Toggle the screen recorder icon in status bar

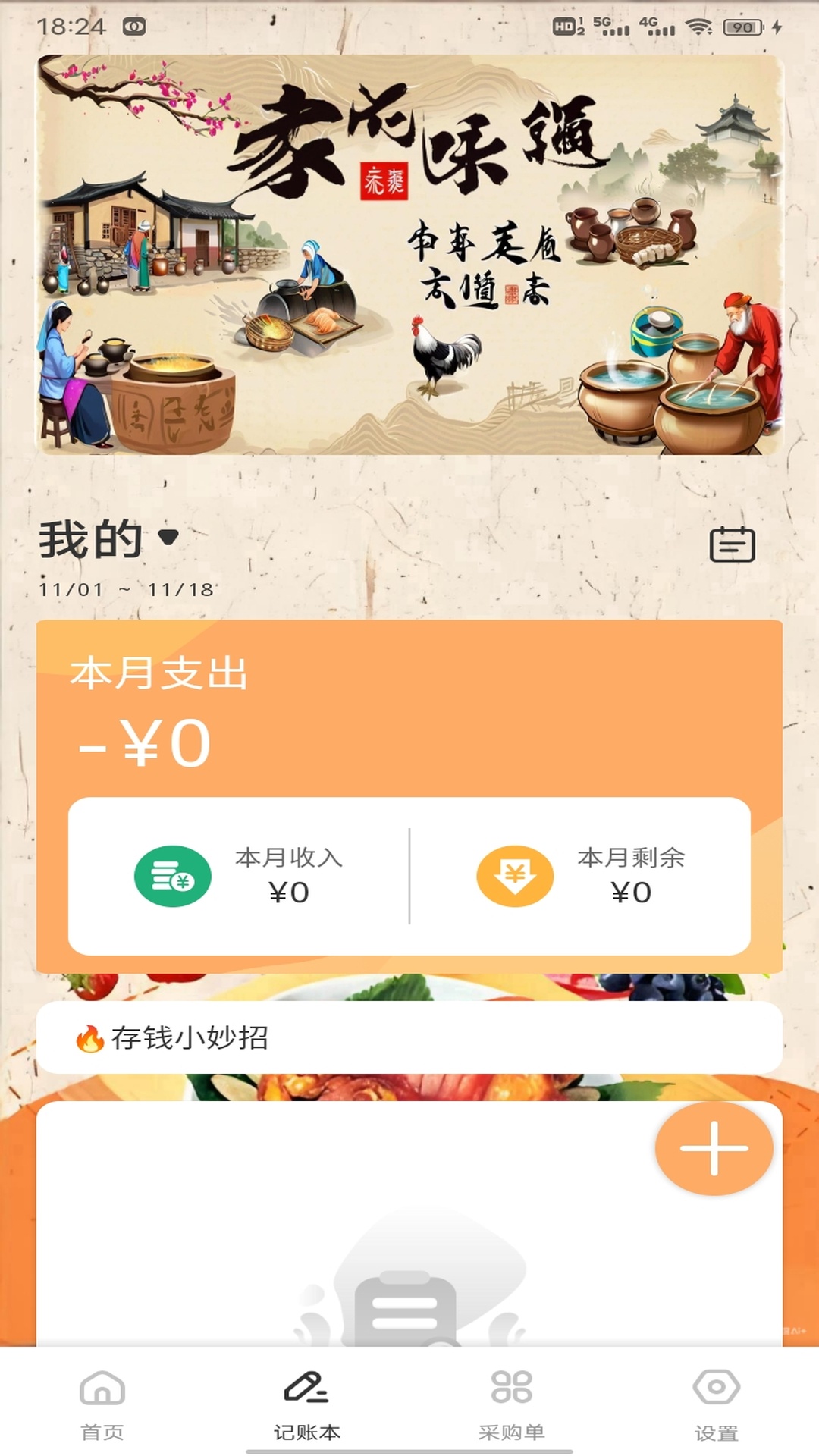[x=133, y=25]
